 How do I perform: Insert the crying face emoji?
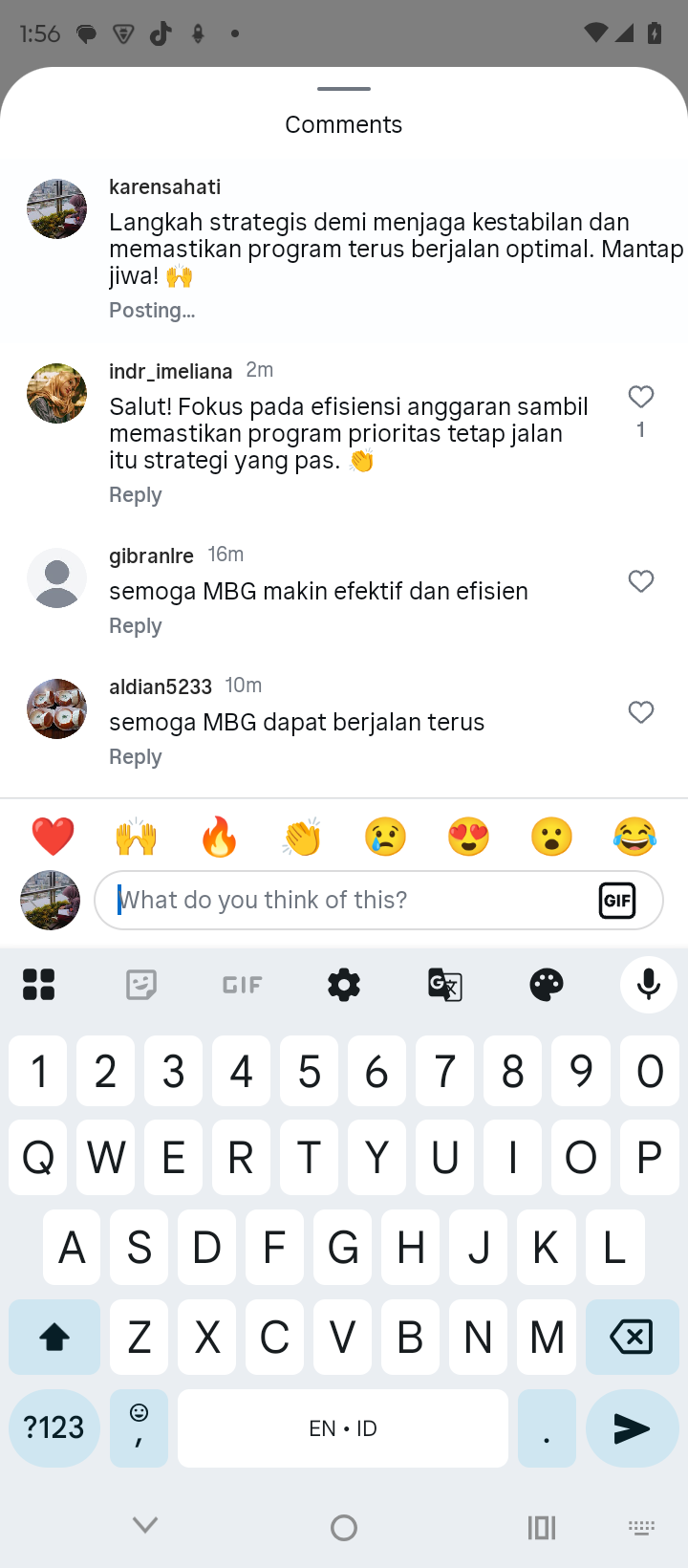pyautogui.click(x=386, y=837)
